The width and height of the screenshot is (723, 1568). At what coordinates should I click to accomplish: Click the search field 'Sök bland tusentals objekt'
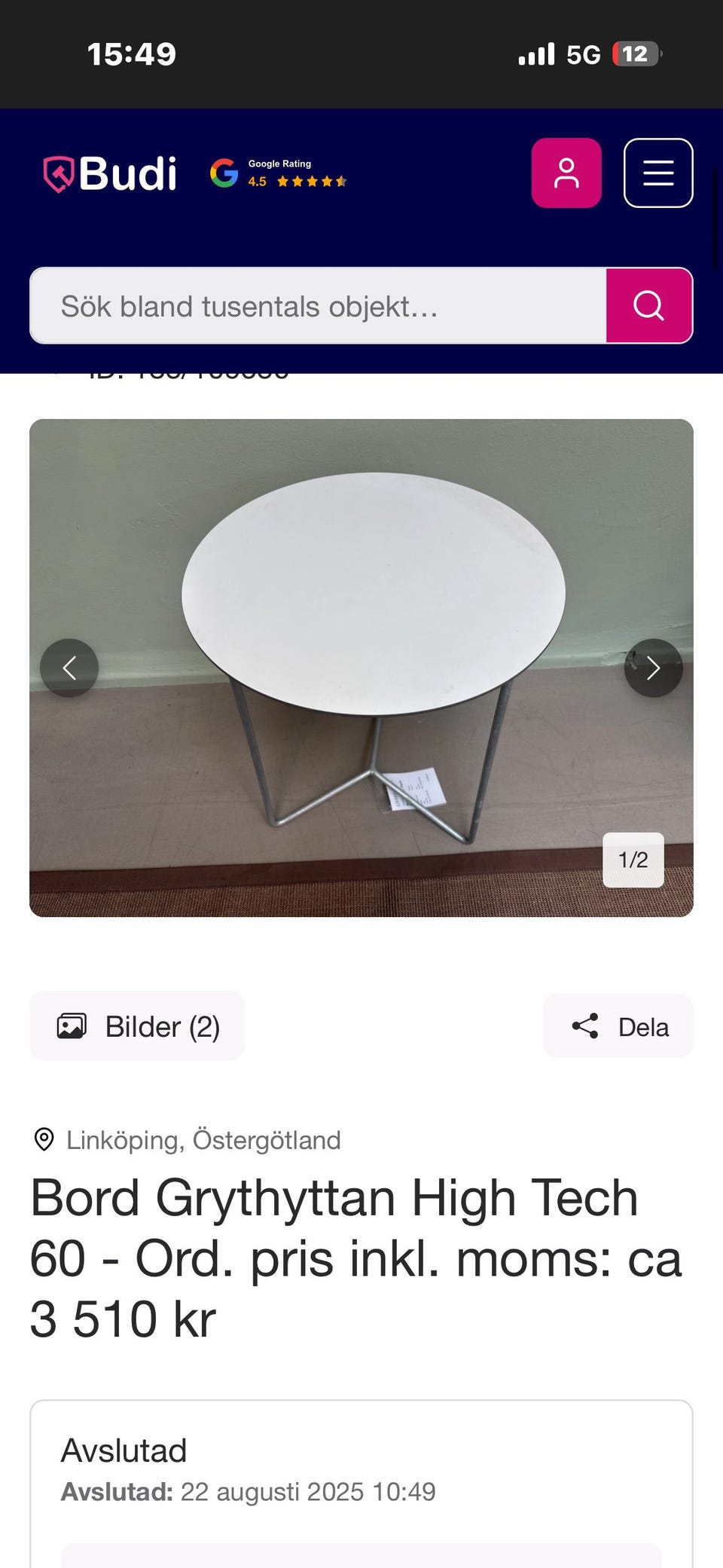[x=316, y=305]
